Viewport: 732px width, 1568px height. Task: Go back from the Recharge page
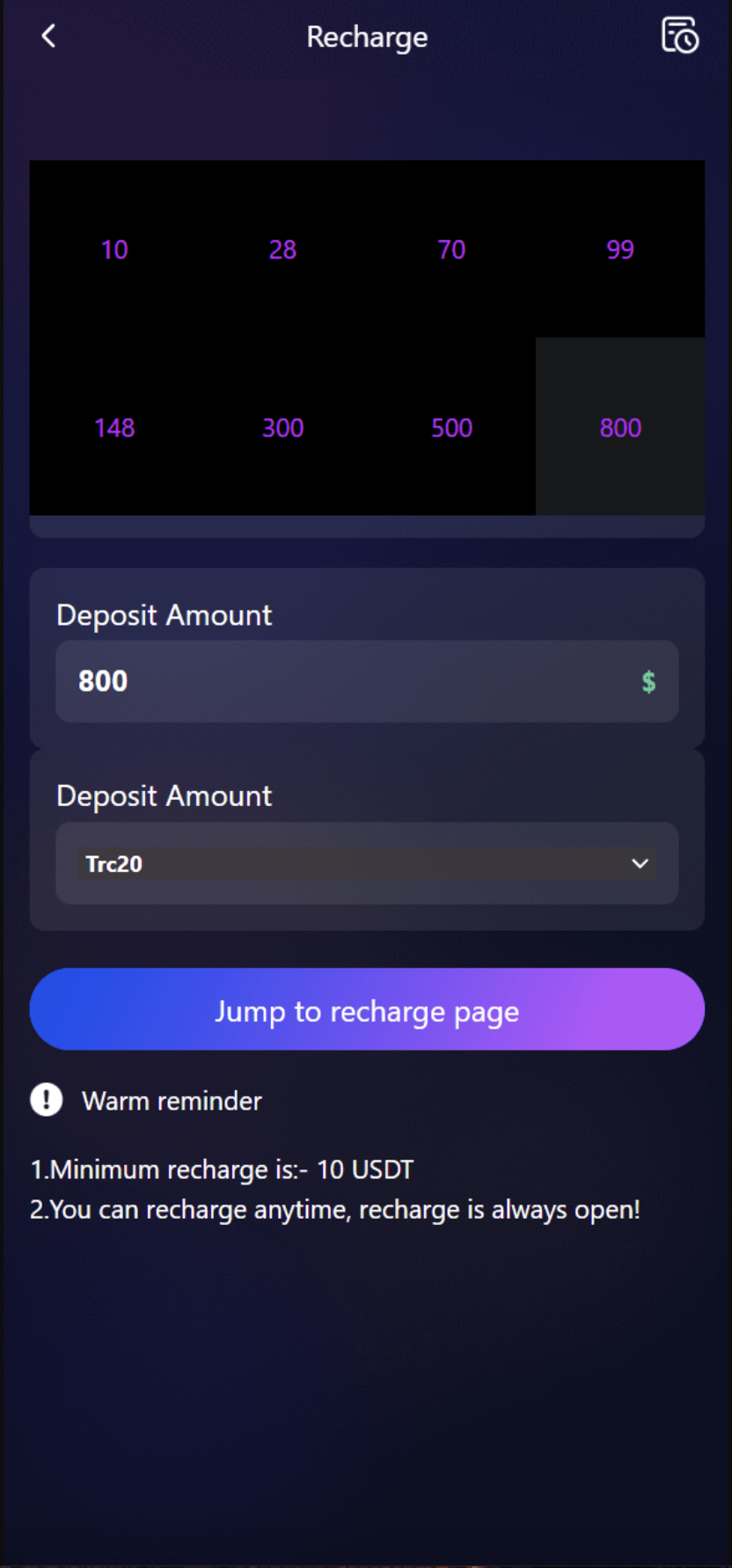tap(48, 36)
